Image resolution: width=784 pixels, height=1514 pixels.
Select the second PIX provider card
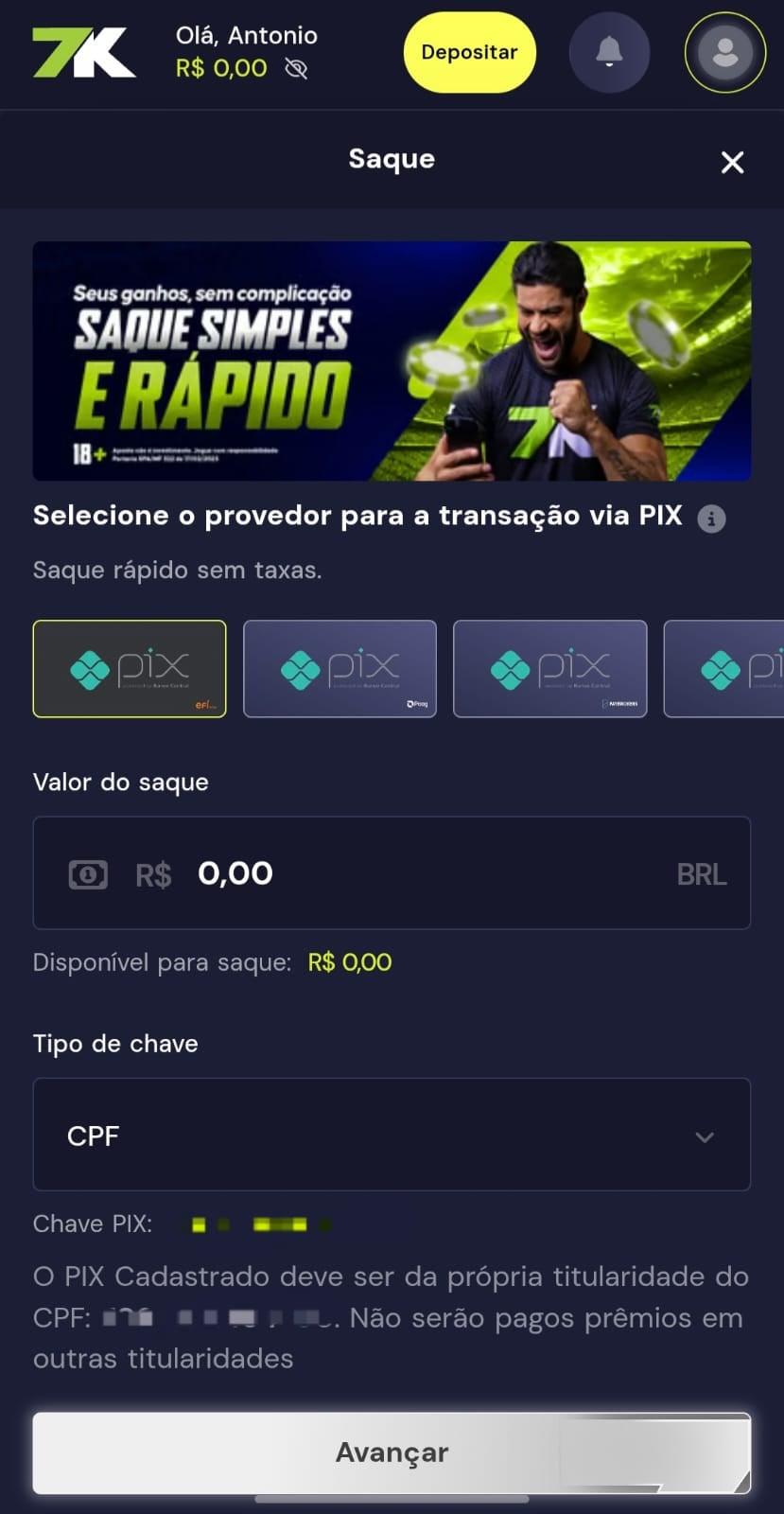pos(340,668)
